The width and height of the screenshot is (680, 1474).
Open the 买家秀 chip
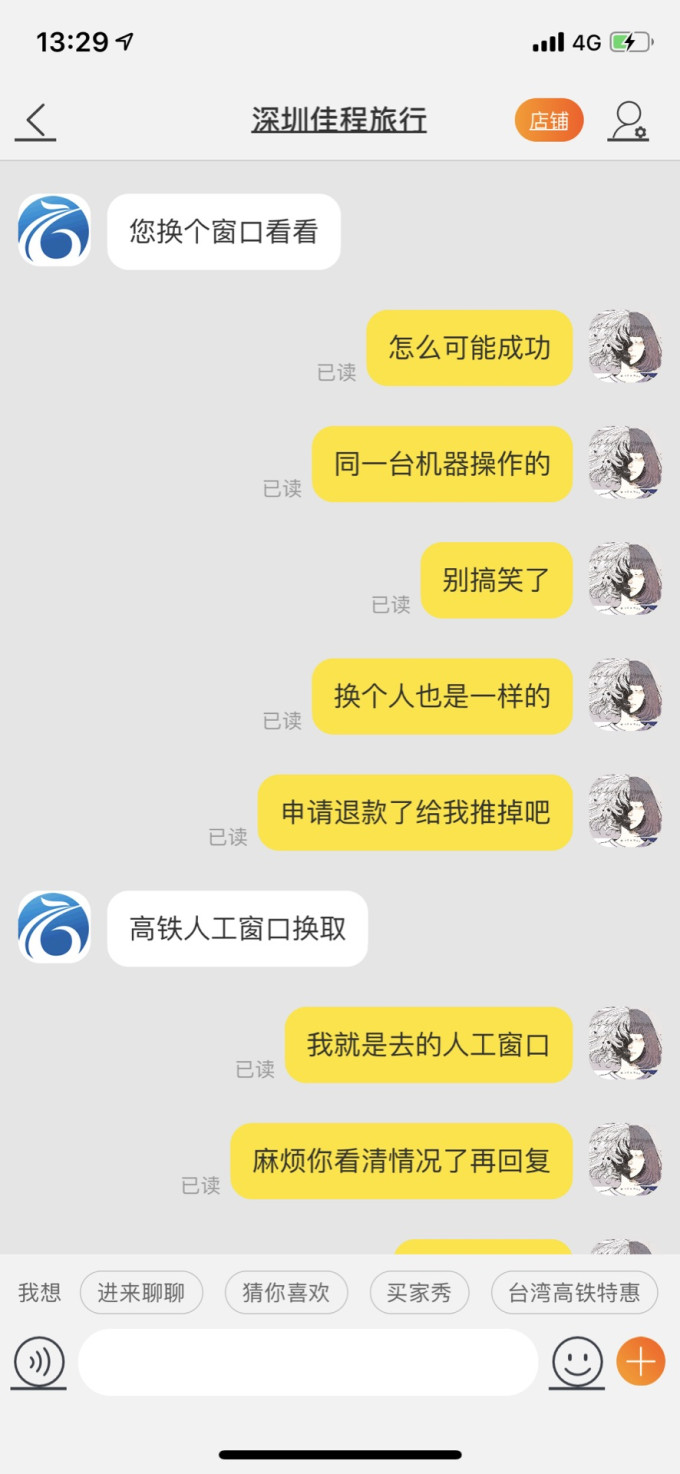pos(419,1292)
